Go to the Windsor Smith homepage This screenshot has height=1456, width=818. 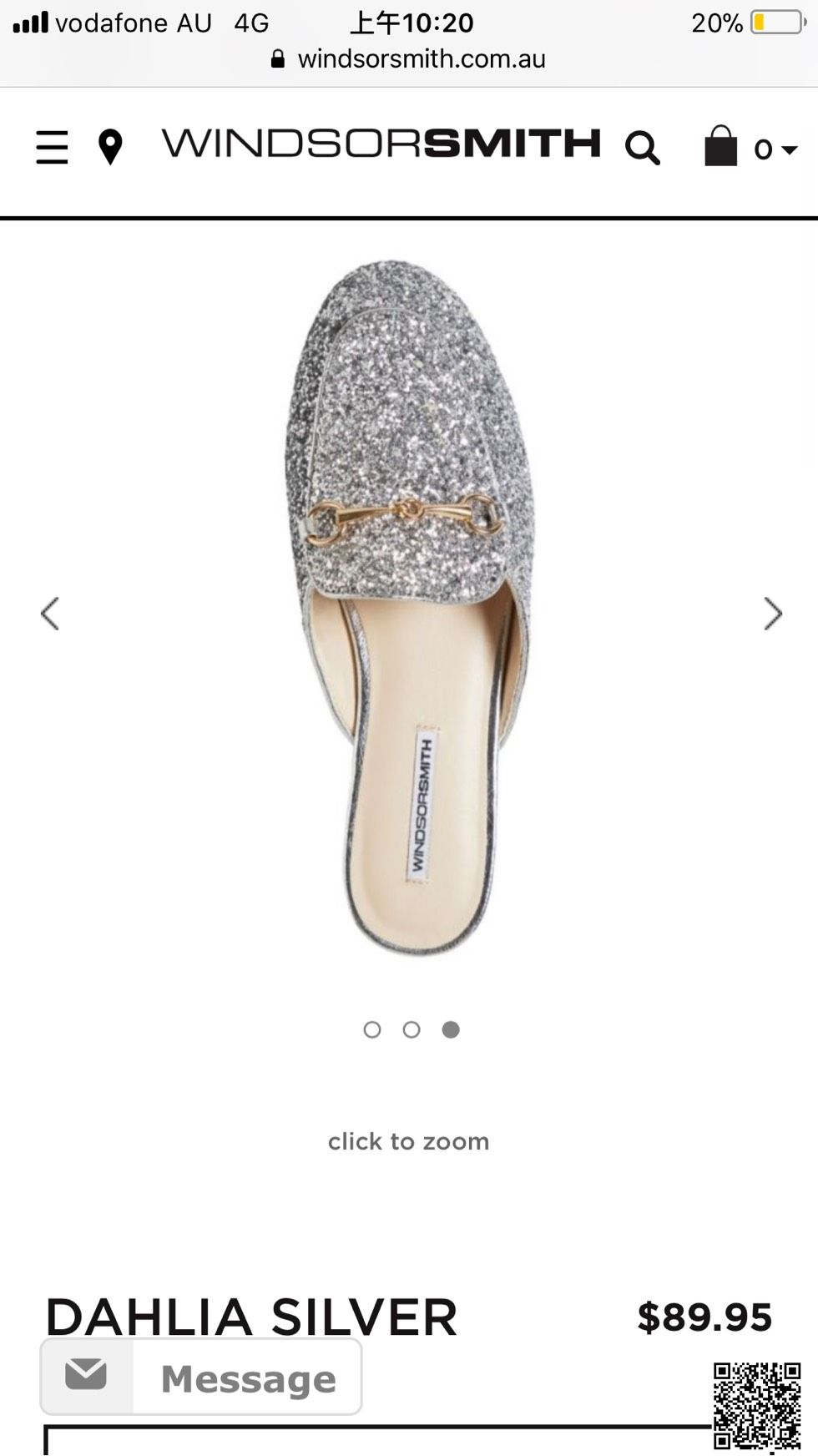point(381,144)
